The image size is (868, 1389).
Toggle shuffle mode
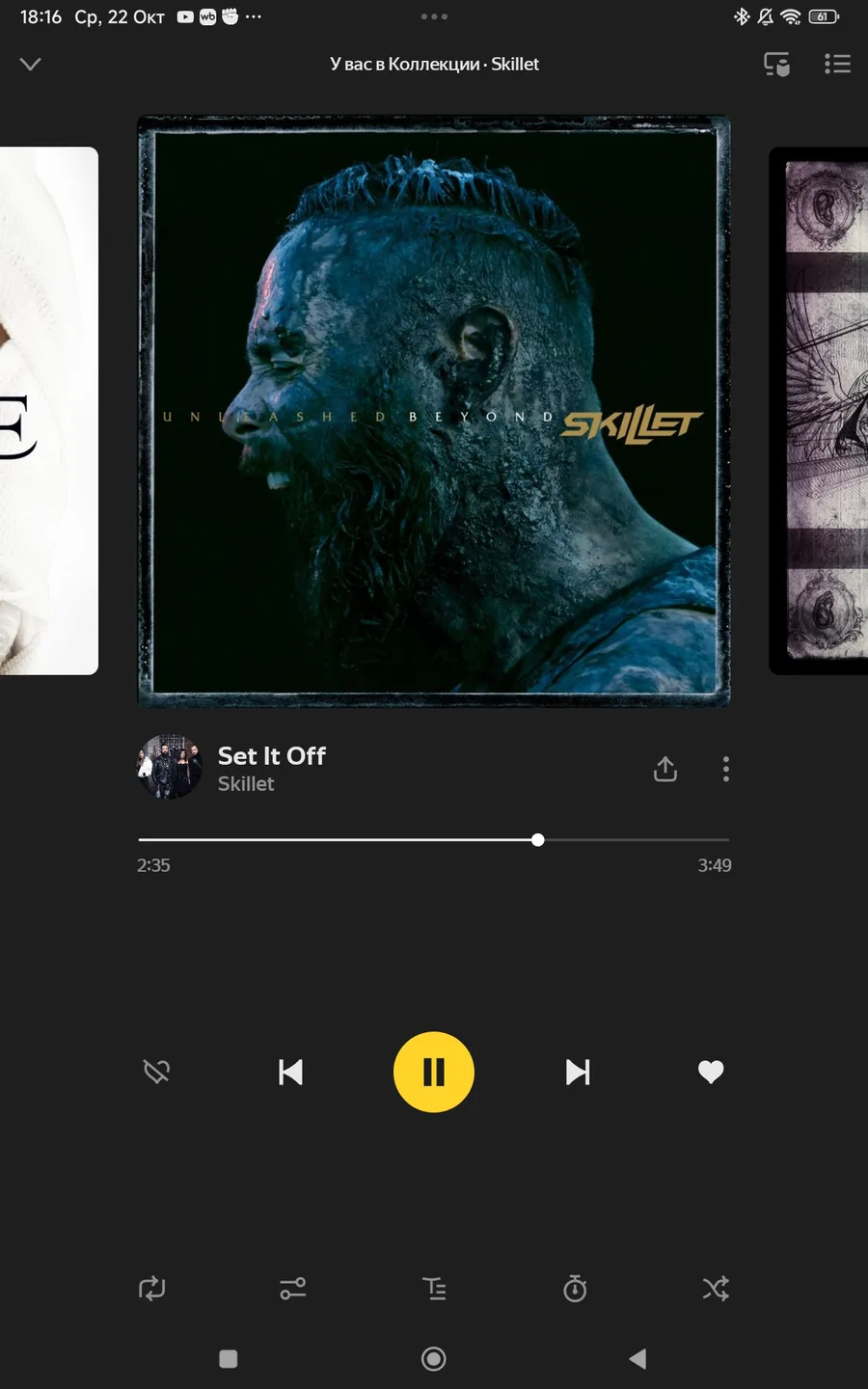pos(716,1288)
